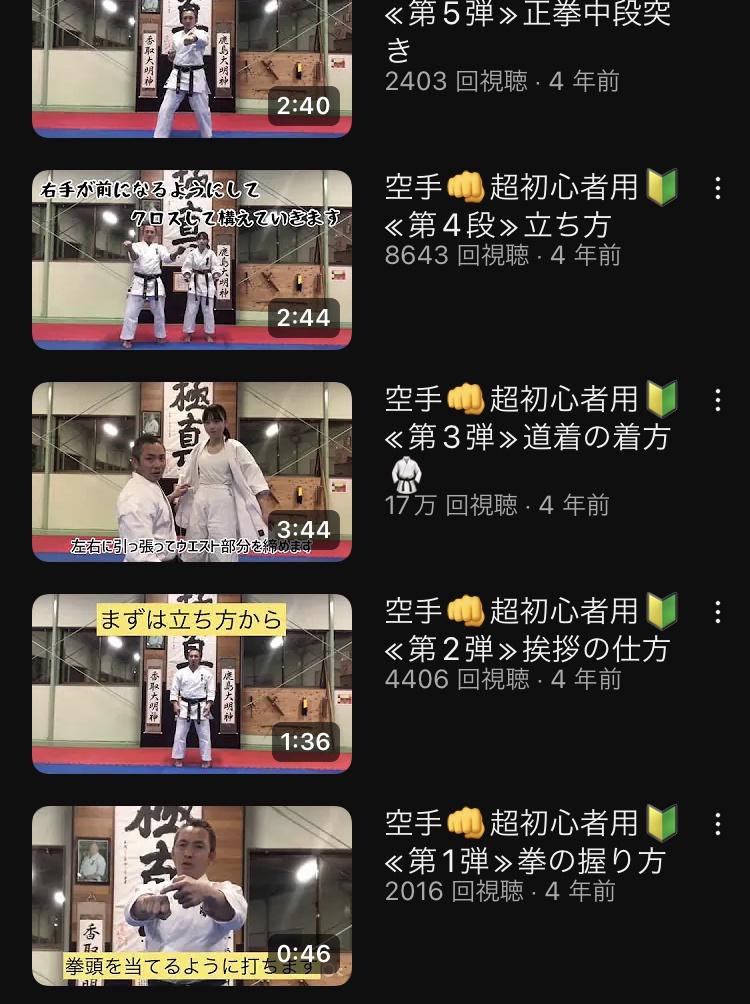This screenshot has height=1004, width=750.
Task: Open options menu for 第4段 立ち方 video
Action: 717,188
